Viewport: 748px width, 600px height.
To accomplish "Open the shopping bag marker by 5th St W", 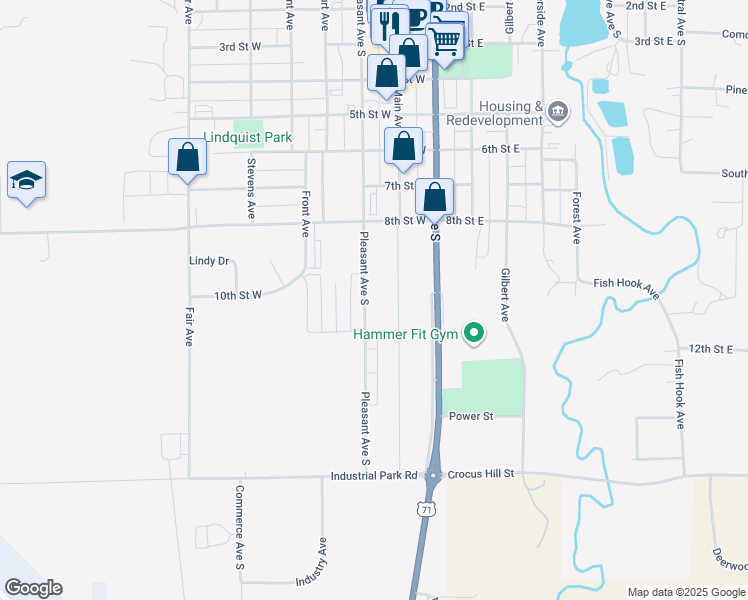I will point(386,74).
